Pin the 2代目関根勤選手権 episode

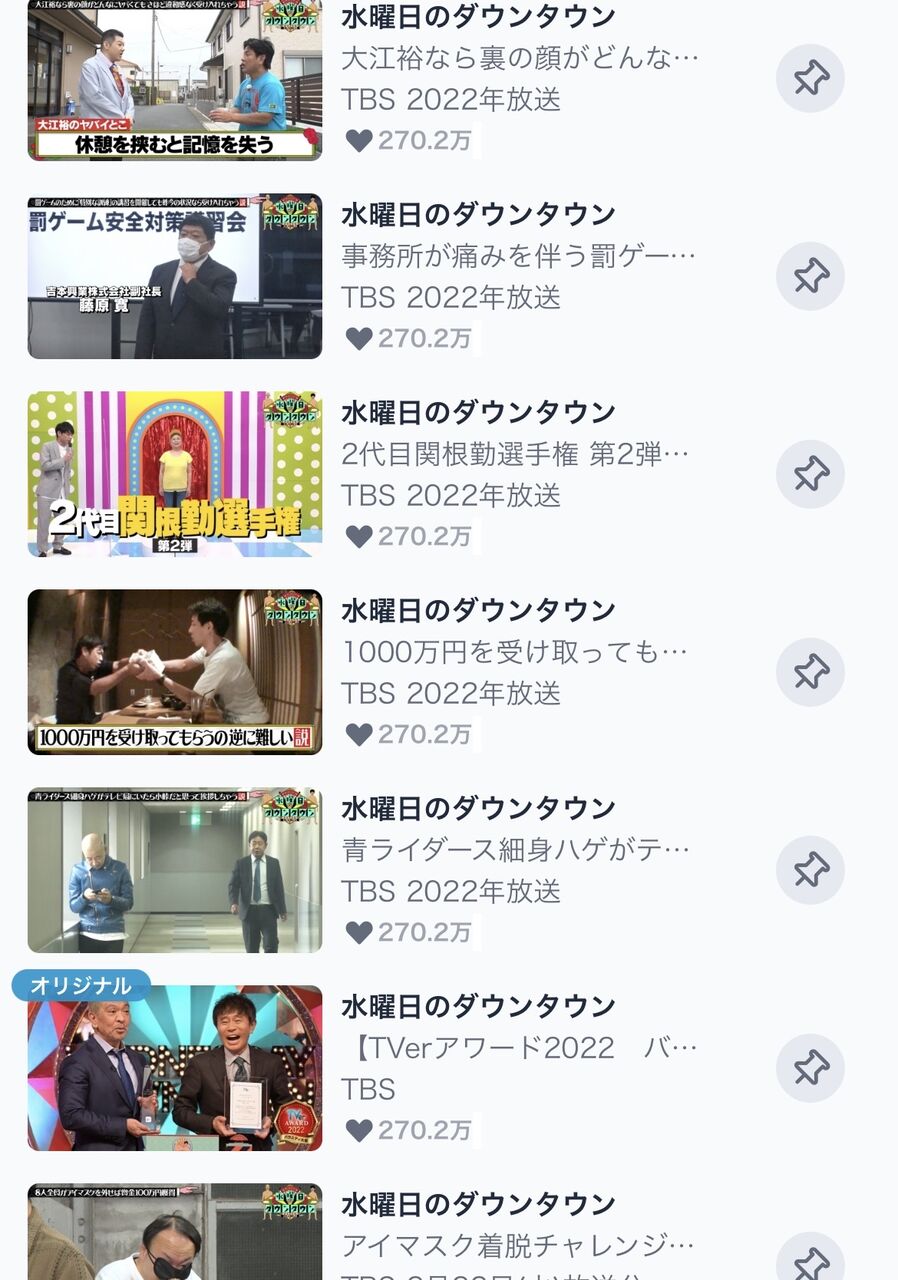tap(810, 474)
